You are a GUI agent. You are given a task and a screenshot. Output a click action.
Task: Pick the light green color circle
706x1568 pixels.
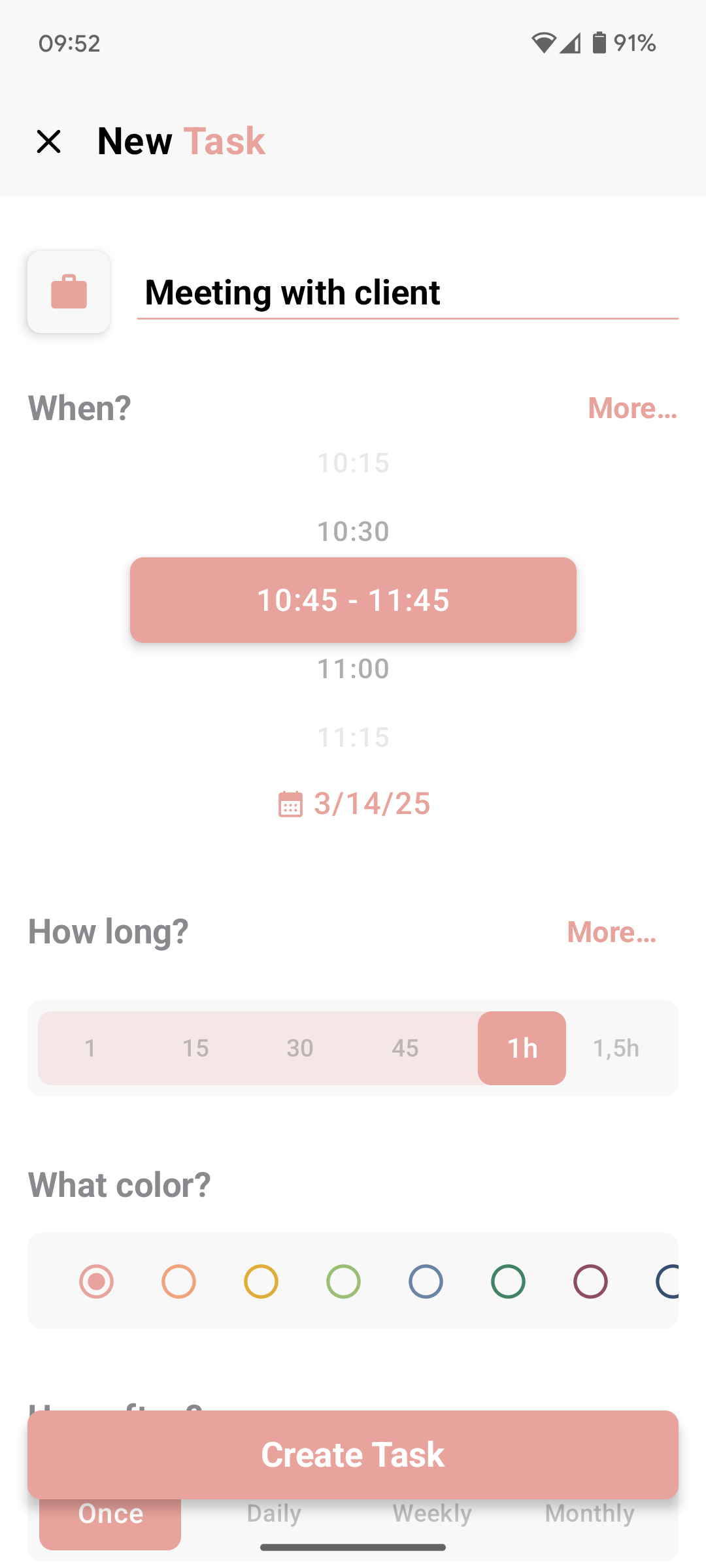point(343,1281)
